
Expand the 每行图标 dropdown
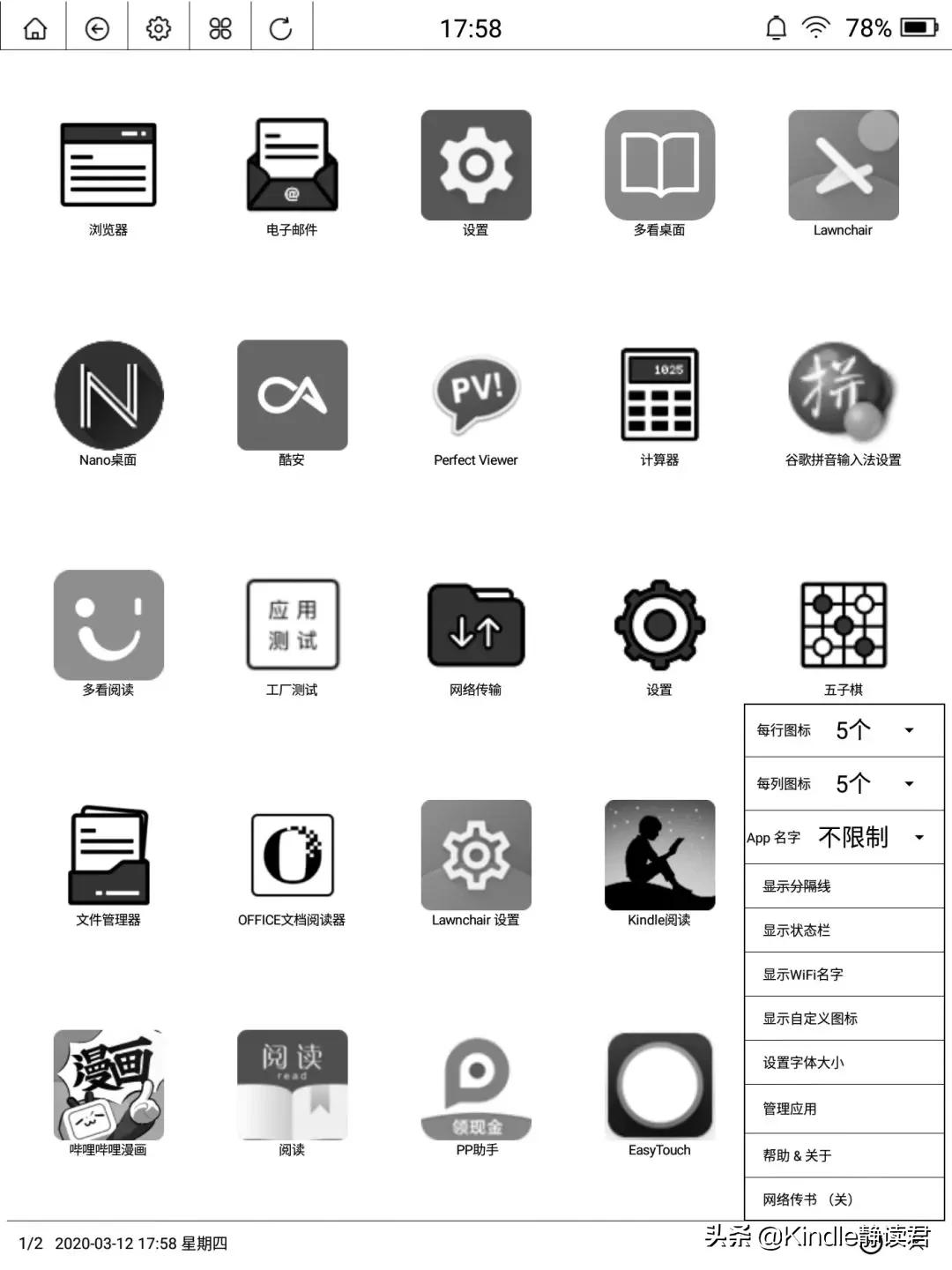[x=909, y=730]
